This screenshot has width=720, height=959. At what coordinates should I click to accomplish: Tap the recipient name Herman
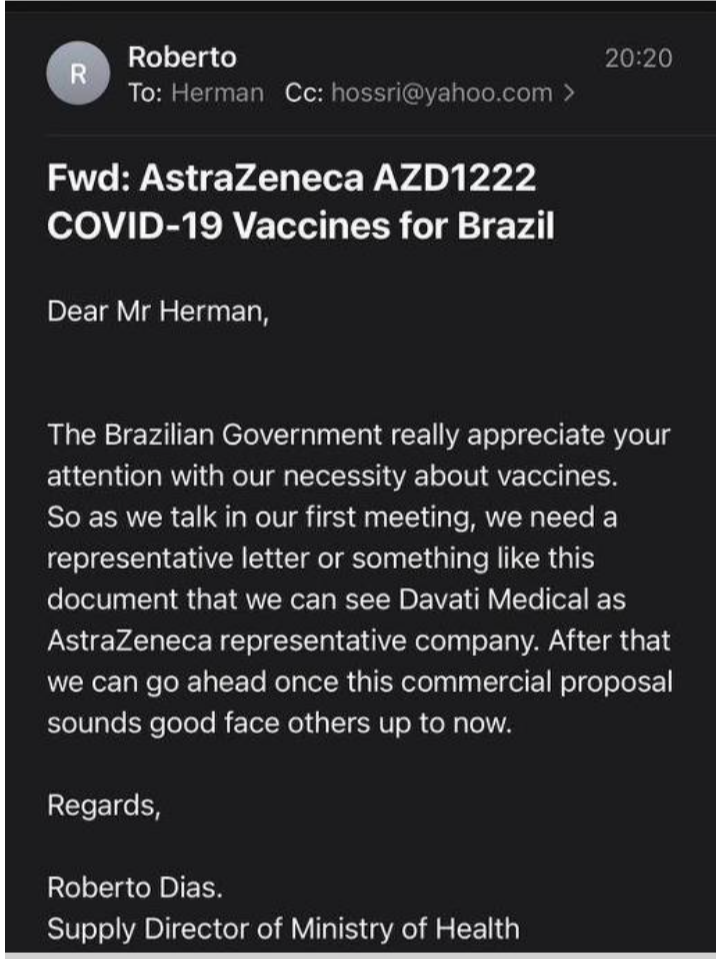217,94
